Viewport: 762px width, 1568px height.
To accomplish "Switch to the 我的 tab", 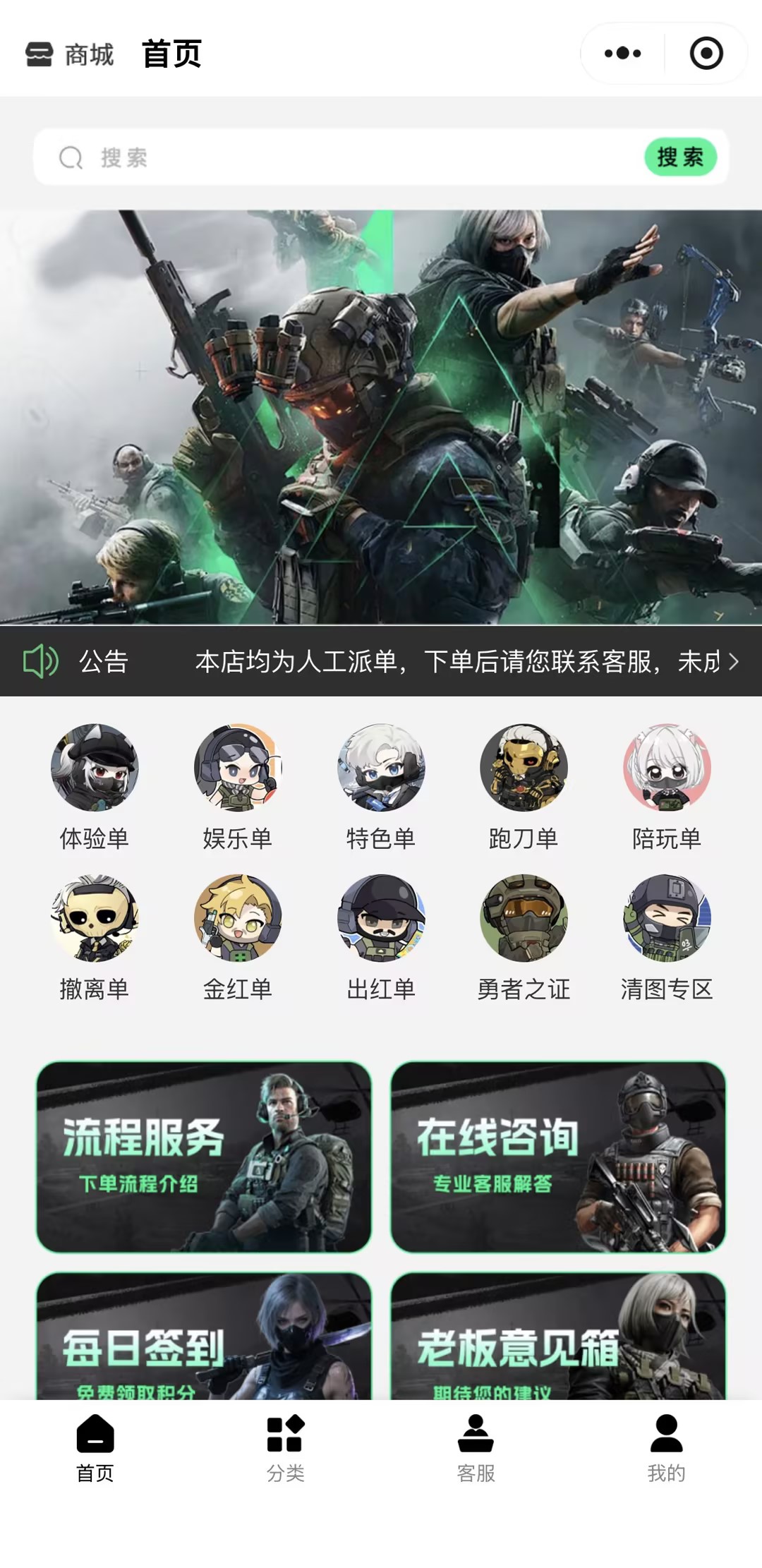I will 667,1448.
